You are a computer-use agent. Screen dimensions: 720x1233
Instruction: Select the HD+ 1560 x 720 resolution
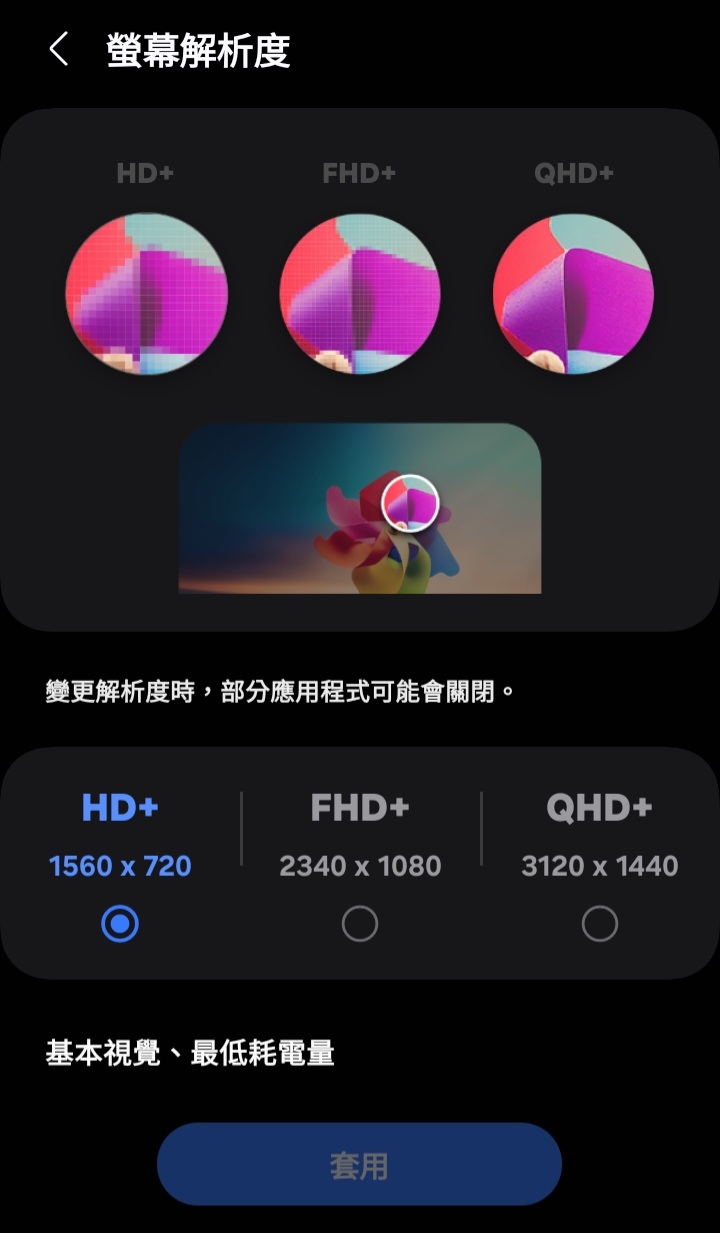coord(120,923)
